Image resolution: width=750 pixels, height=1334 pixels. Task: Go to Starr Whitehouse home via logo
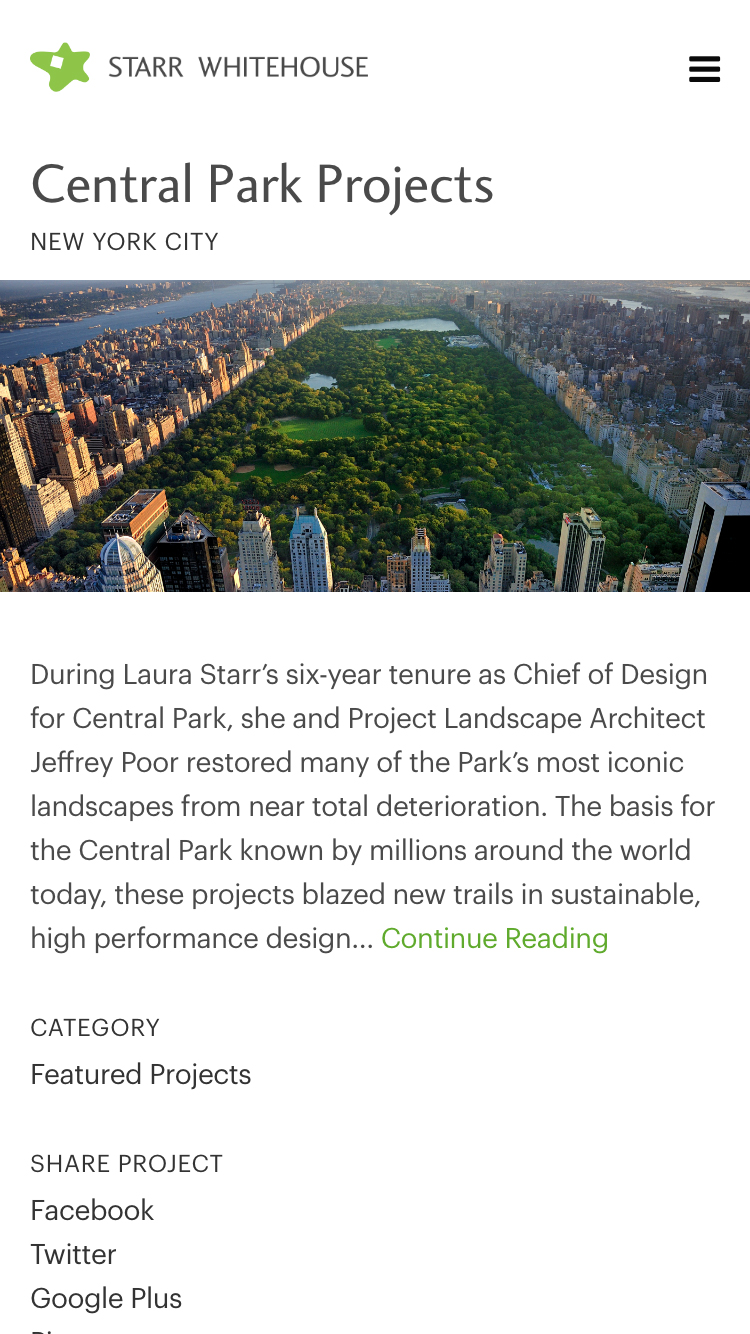(200, 67)
